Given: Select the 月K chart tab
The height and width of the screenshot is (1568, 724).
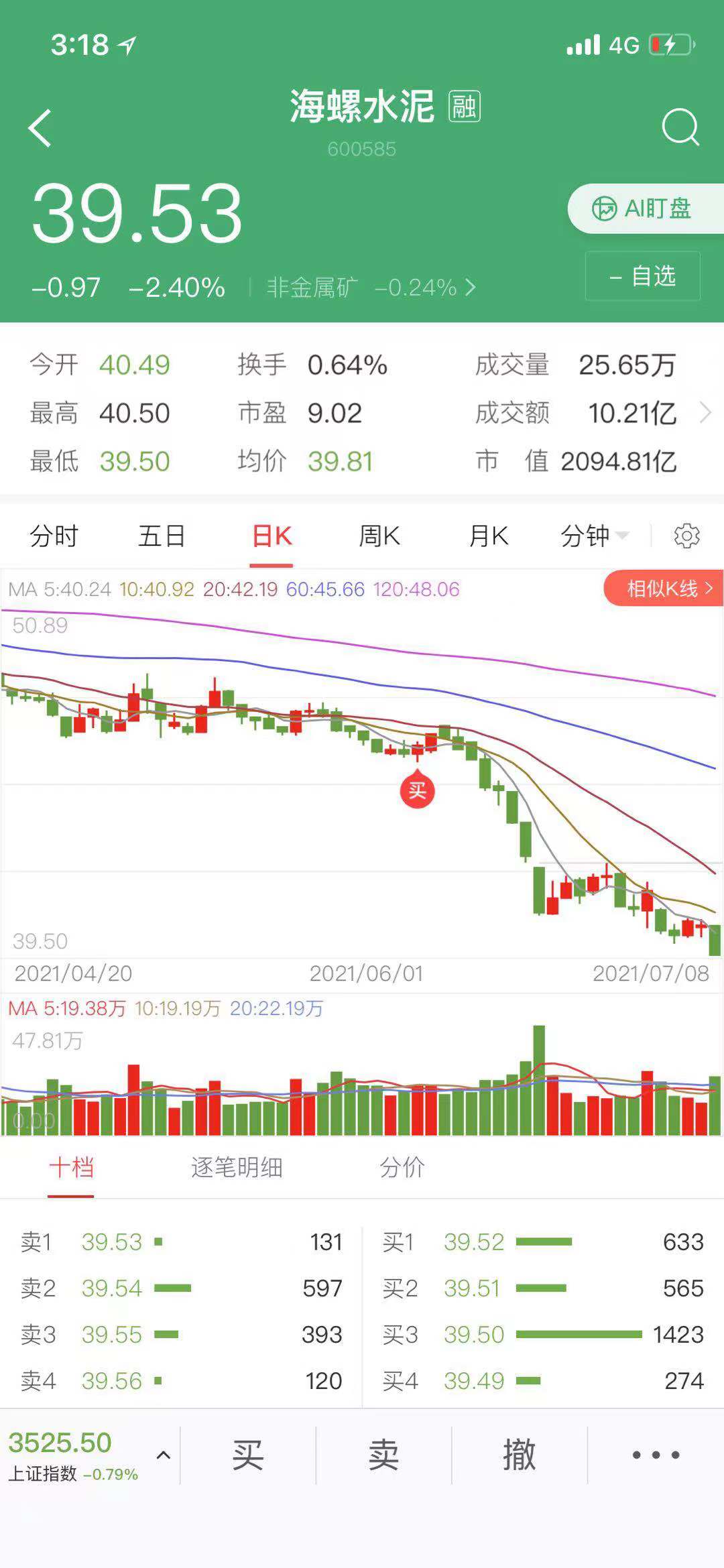Looking at the screenshot, I should tap(489, 536).
